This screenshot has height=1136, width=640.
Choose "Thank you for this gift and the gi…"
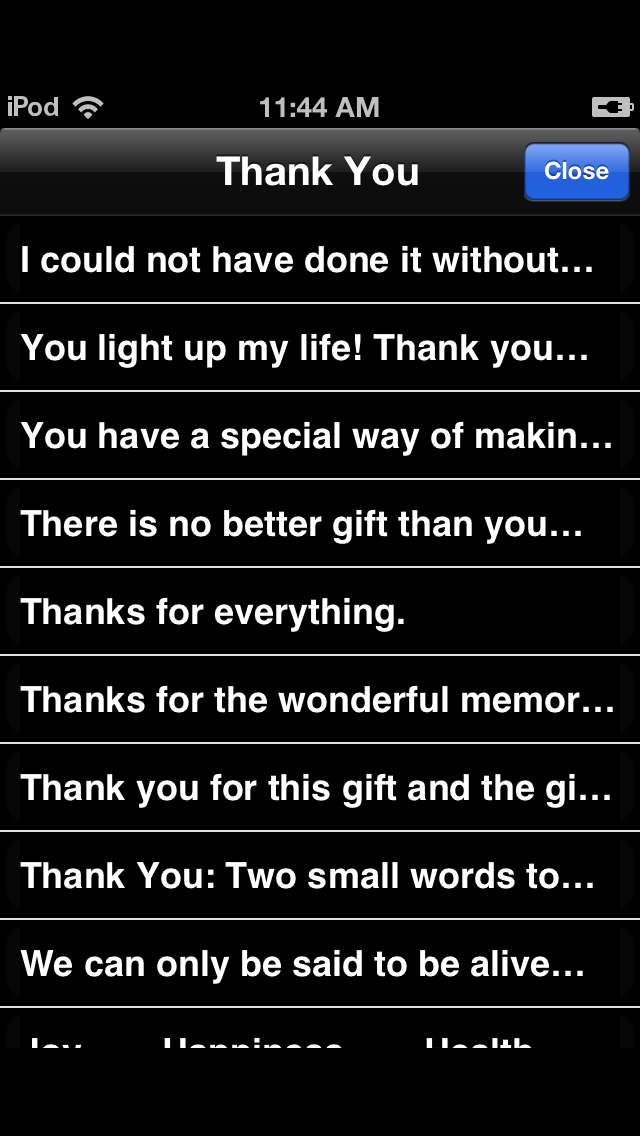(320, 788)
